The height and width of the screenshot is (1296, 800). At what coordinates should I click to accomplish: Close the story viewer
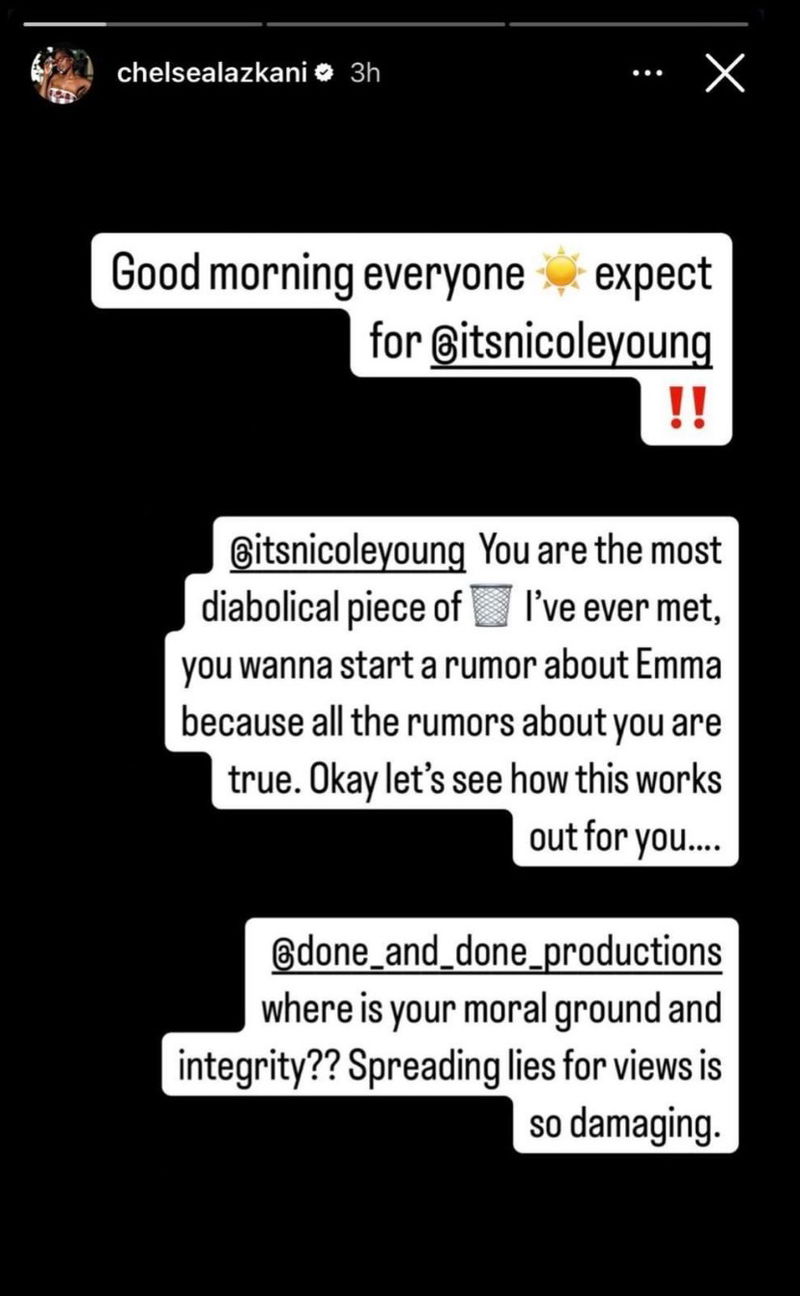(x=724, y=73)
